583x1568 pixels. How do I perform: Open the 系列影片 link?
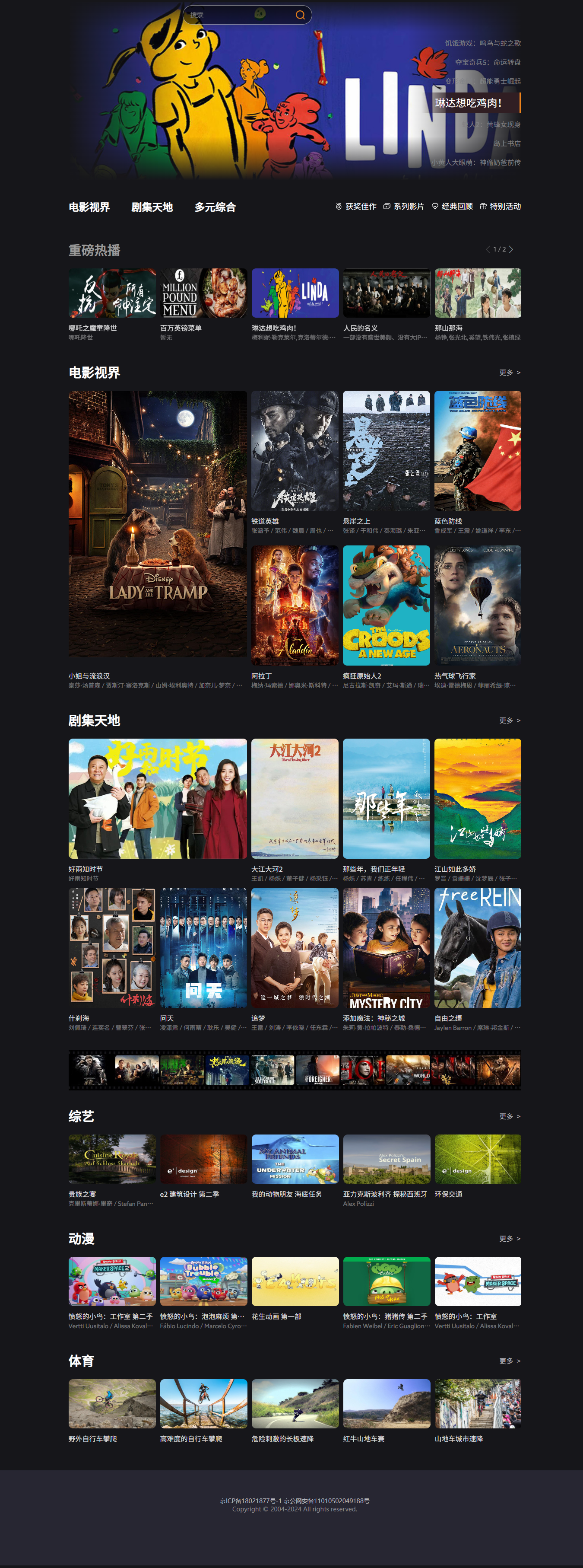(x=404, y=206)
